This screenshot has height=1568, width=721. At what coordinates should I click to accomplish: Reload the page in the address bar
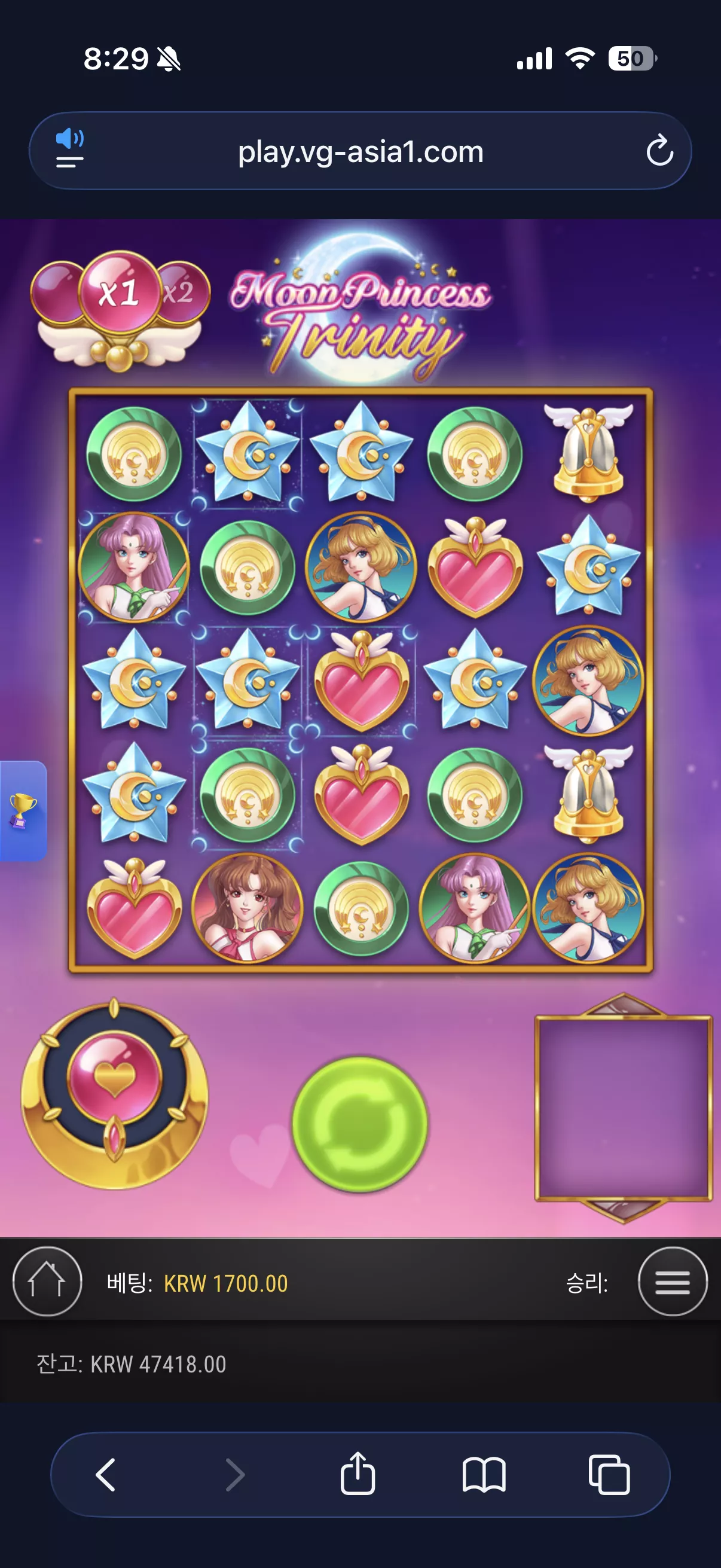click(659, 151)
